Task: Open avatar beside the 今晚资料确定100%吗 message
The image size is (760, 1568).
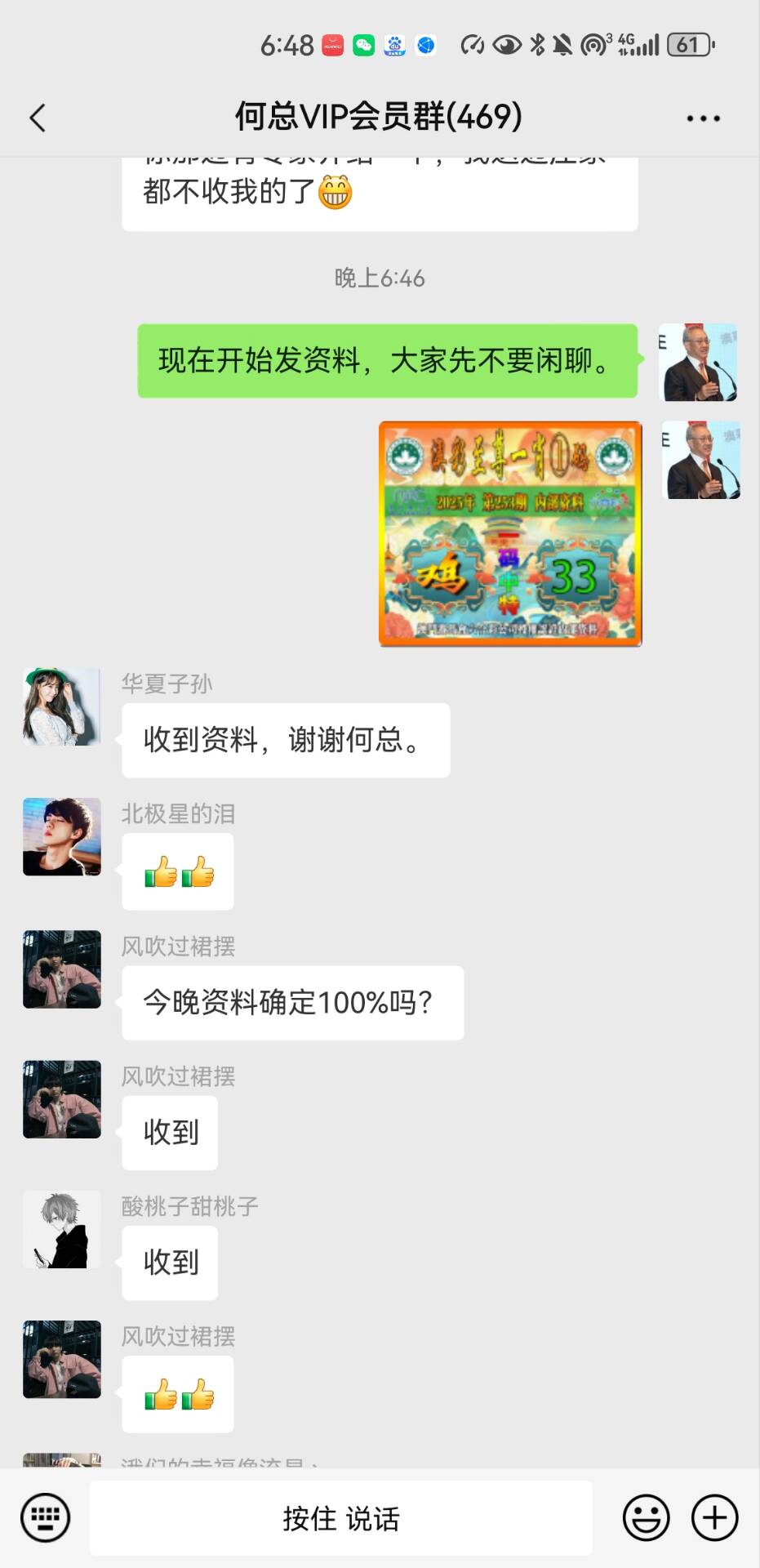Action: (x=62, y=969)
